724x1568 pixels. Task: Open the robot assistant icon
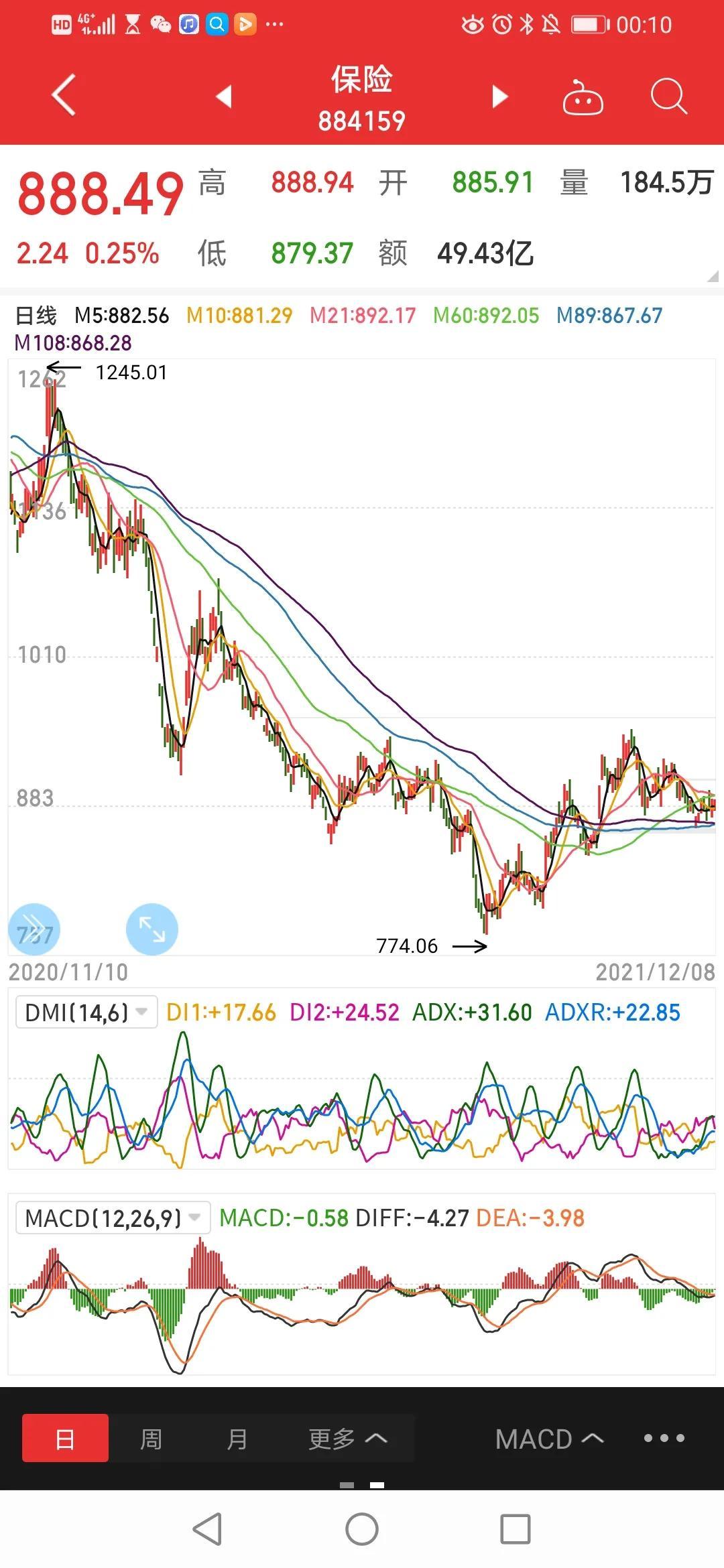click(583, 98)
